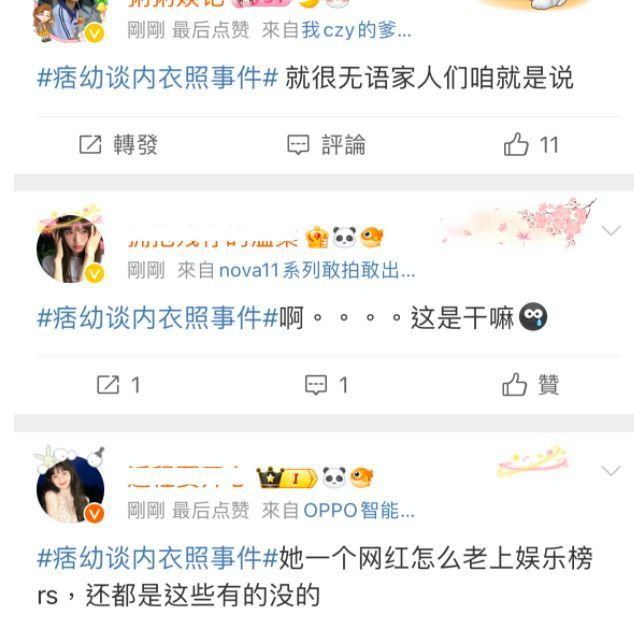Open hashtag link in the 就很无语家人们 post

(157, 78)
